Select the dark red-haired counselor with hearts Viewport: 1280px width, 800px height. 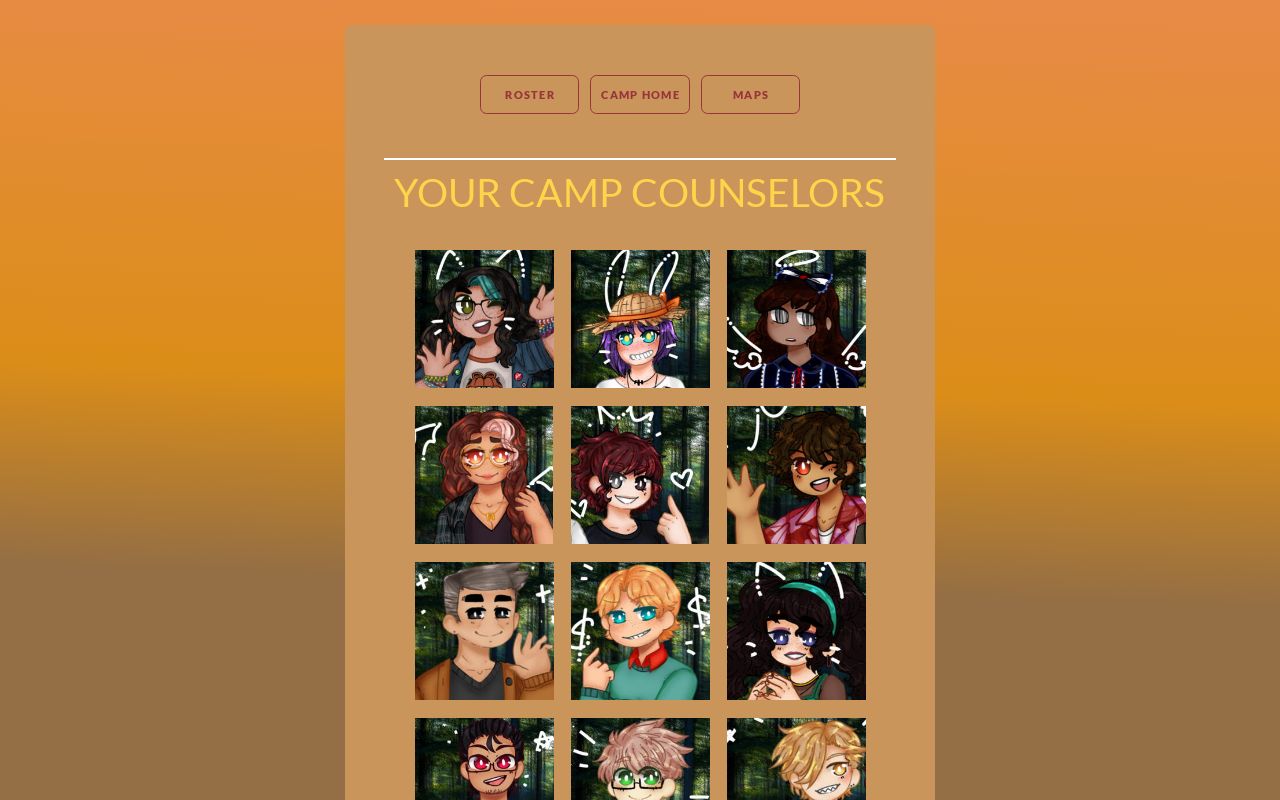pyautogui.click(x=640, y=475)
